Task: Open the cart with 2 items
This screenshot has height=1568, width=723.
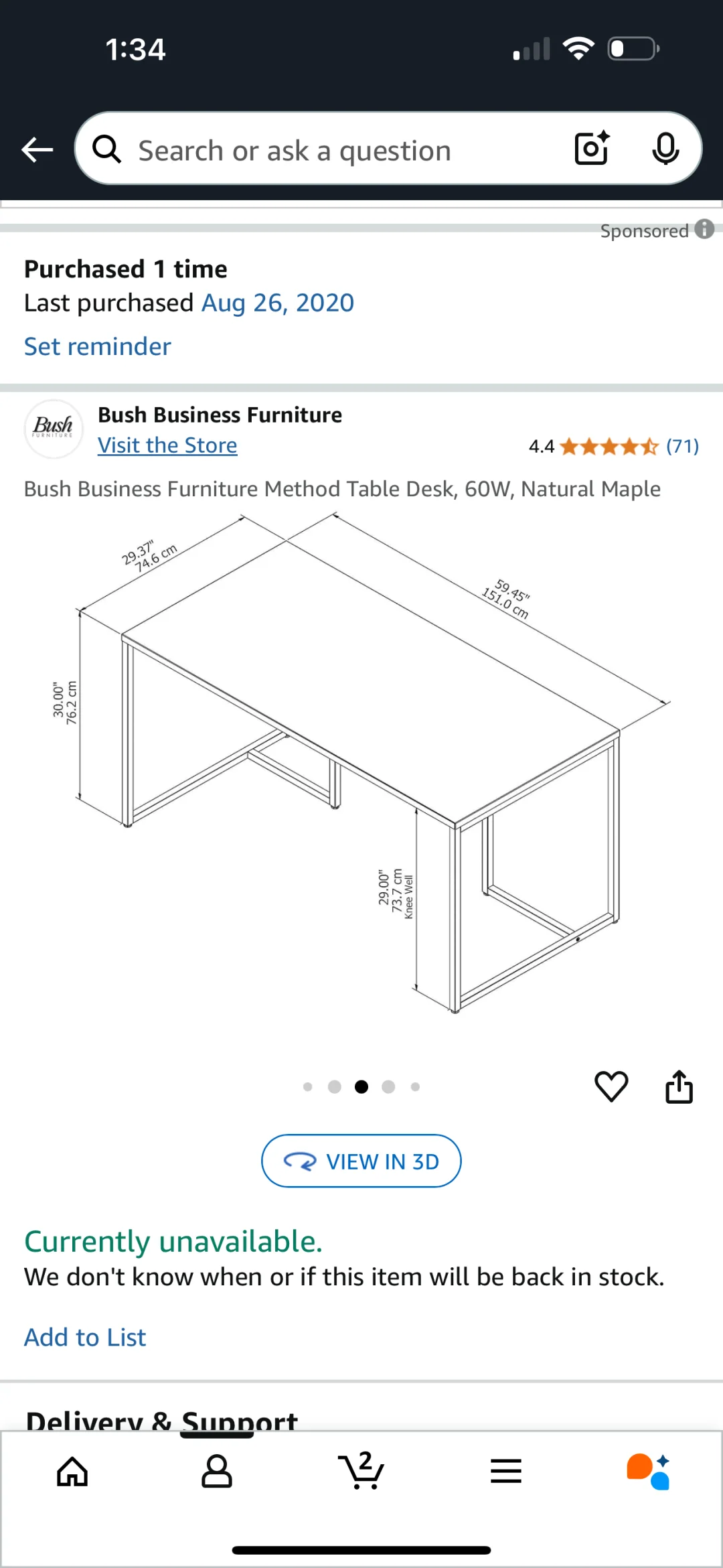Action: click(x=361, y=1472)
